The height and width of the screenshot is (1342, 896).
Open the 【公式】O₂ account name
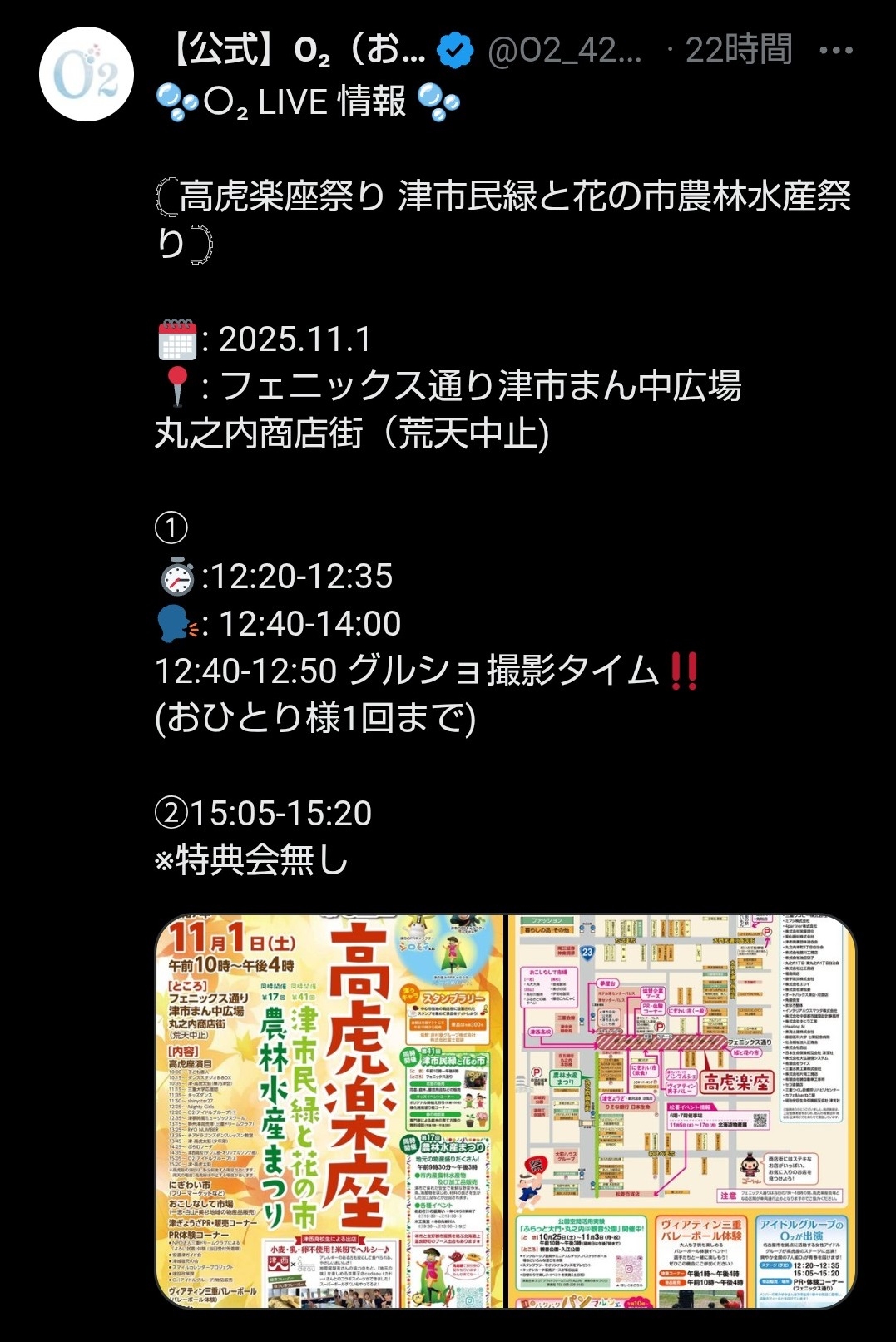coord(295,51)
